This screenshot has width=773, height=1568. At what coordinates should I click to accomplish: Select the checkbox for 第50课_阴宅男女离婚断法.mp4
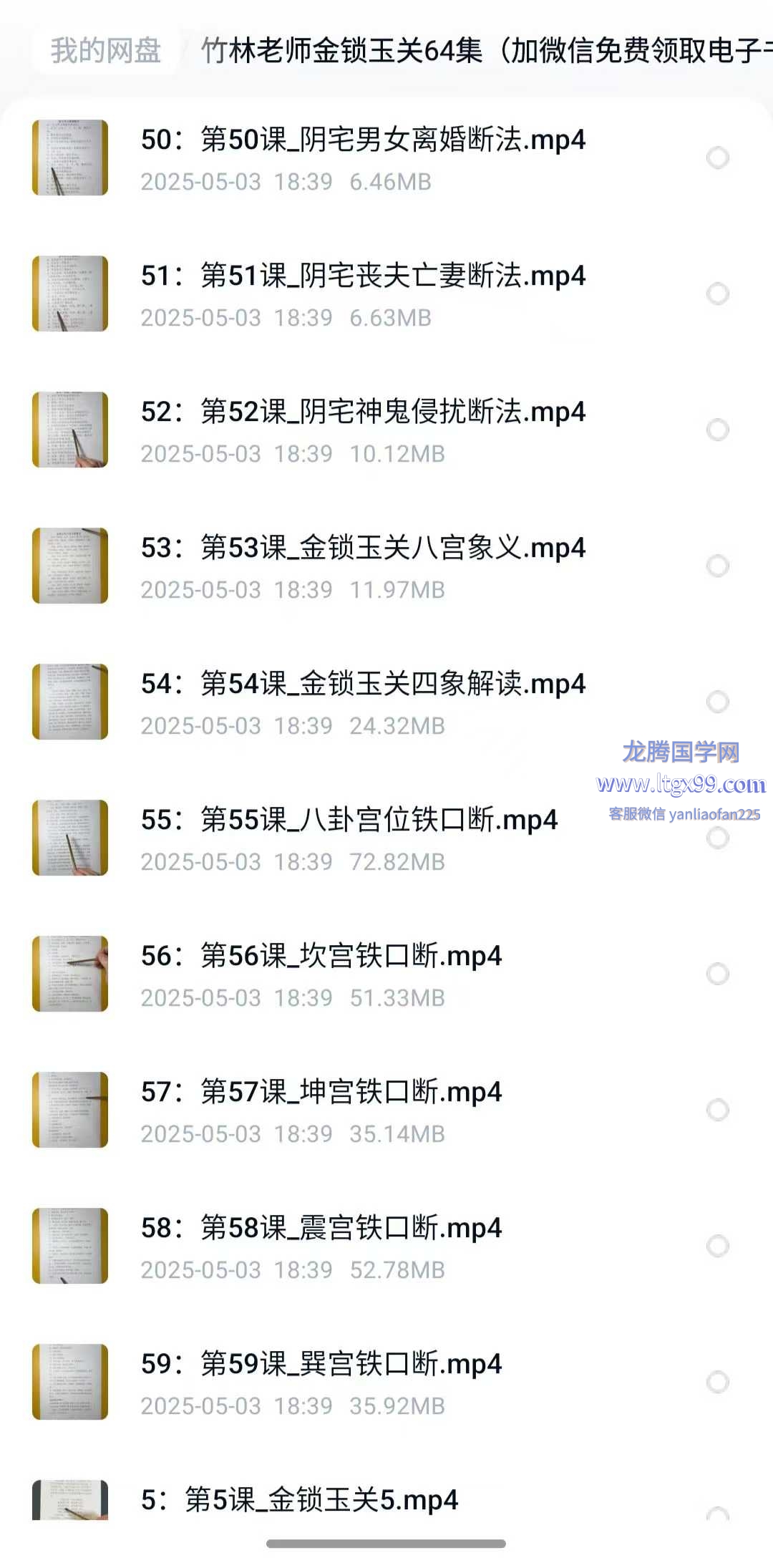point(717,158)
